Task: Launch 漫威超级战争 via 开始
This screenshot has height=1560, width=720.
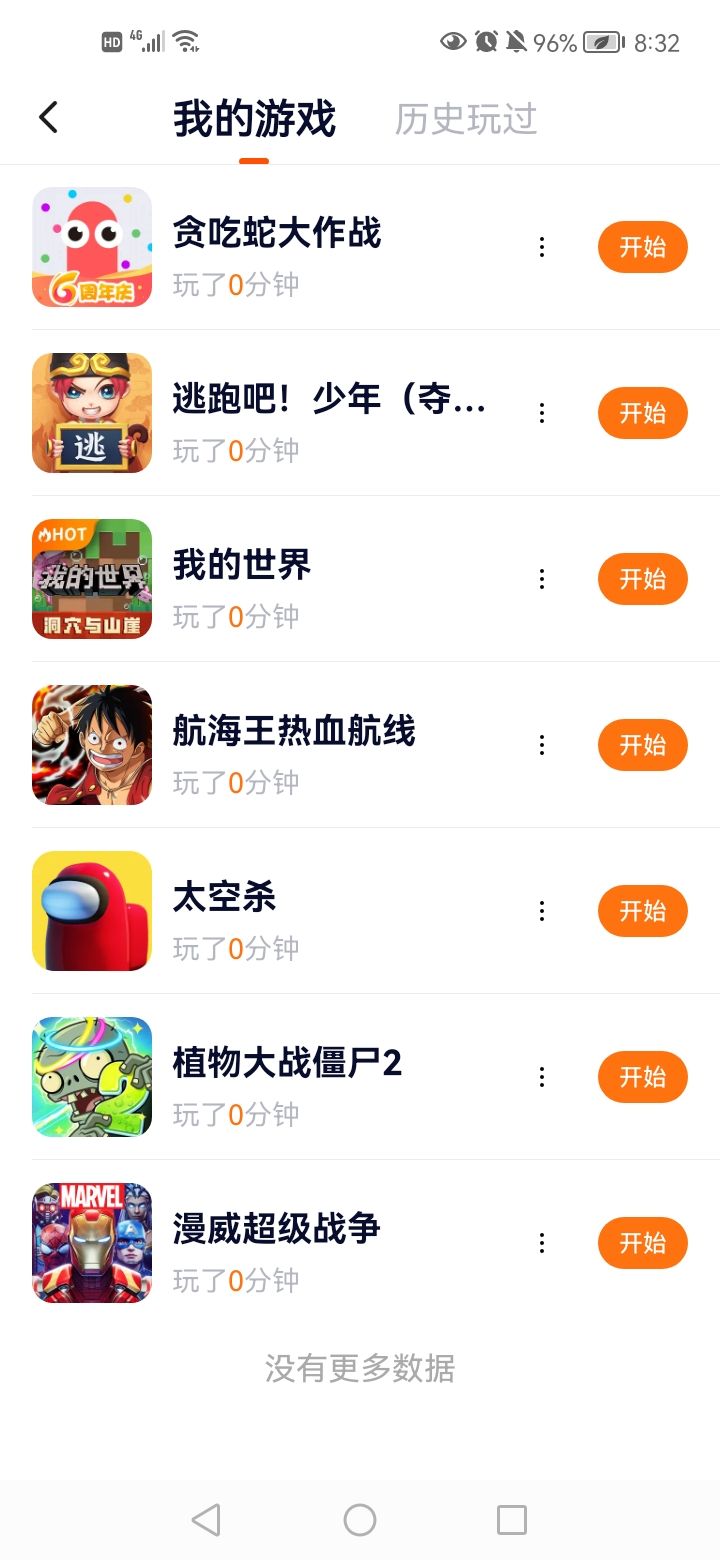Action: 642,1243
